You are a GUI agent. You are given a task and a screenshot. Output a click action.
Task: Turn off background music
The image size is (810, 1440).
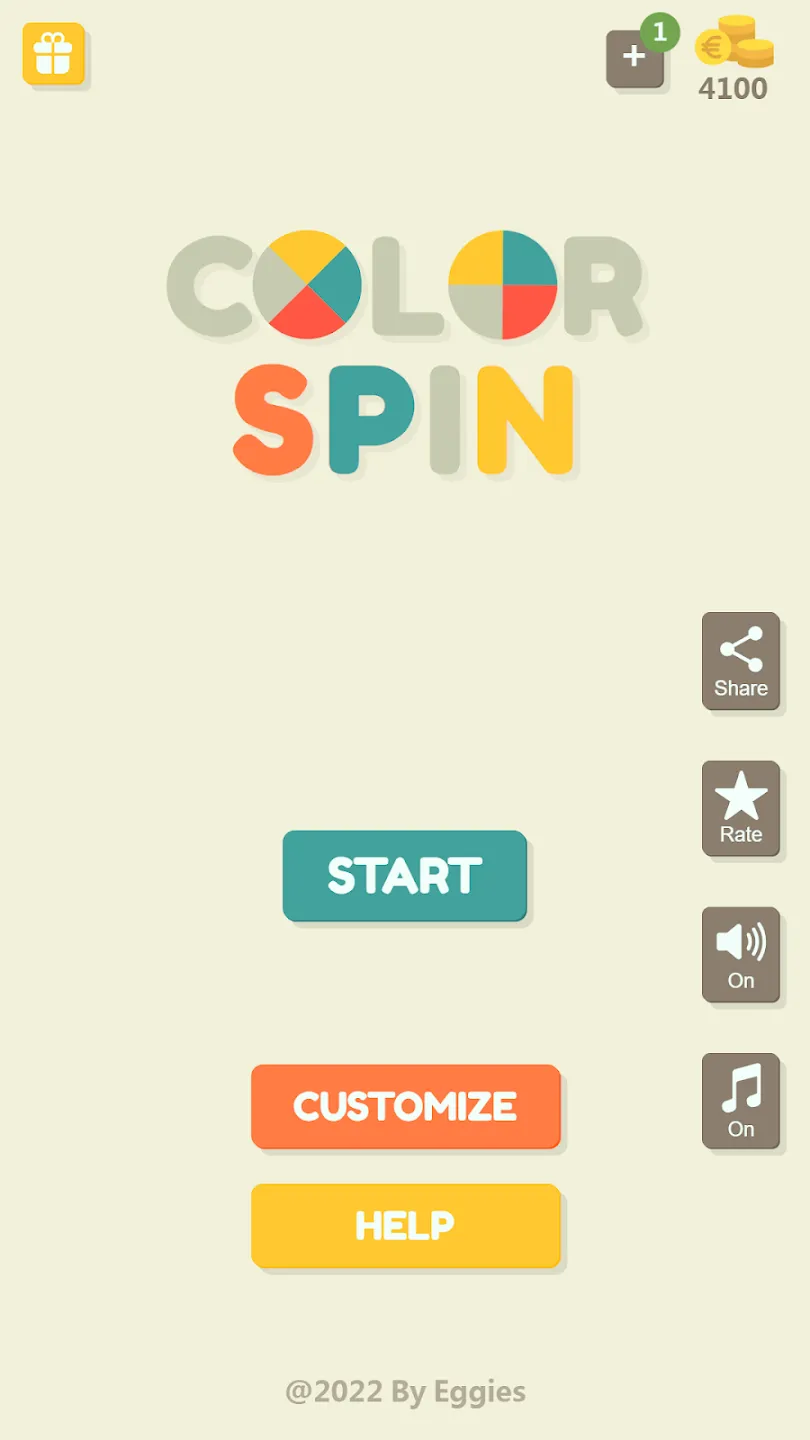[741, 1101]
